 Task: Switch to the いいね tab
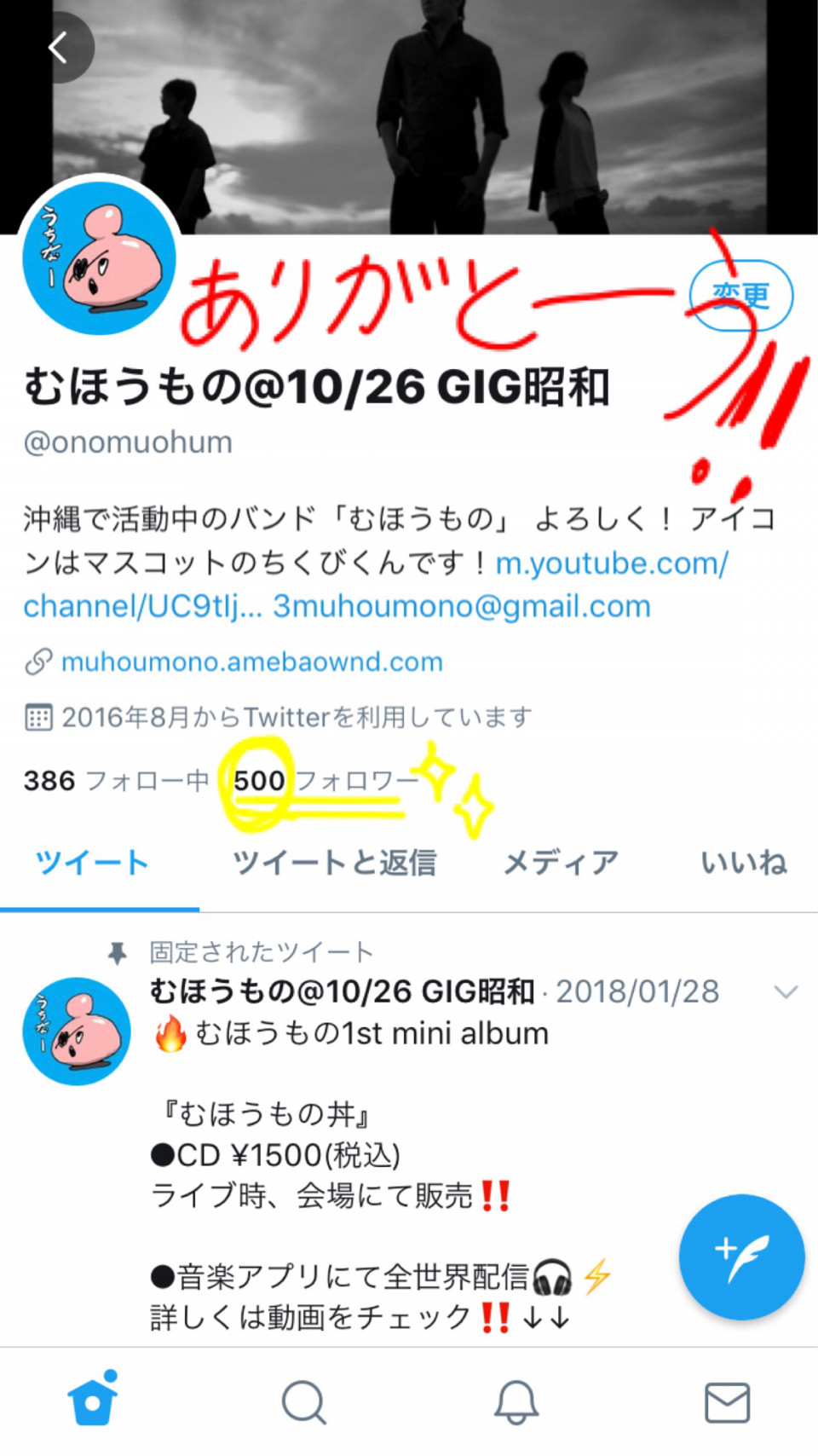point(743,863)
